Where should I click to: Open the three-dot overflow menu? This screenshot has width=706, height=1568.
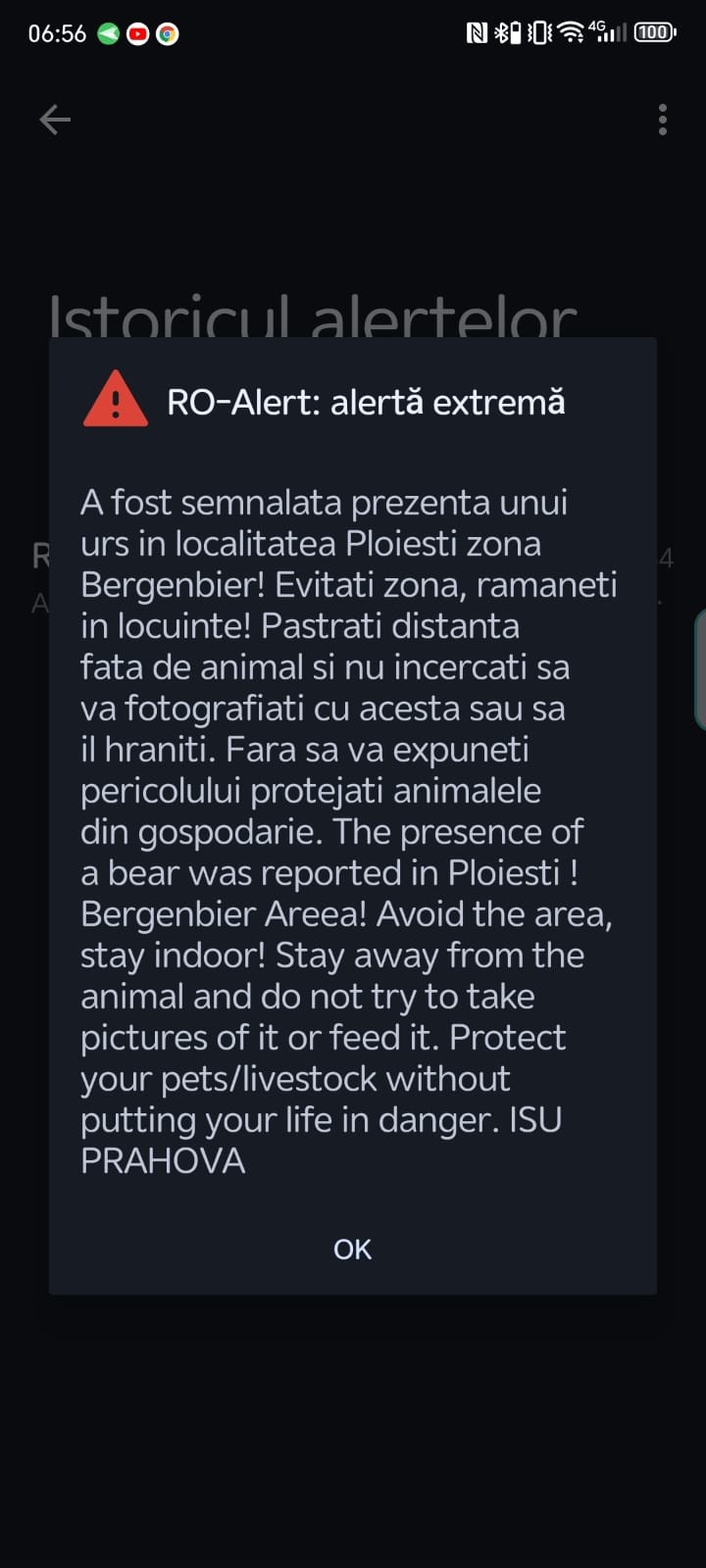[663, 120]
